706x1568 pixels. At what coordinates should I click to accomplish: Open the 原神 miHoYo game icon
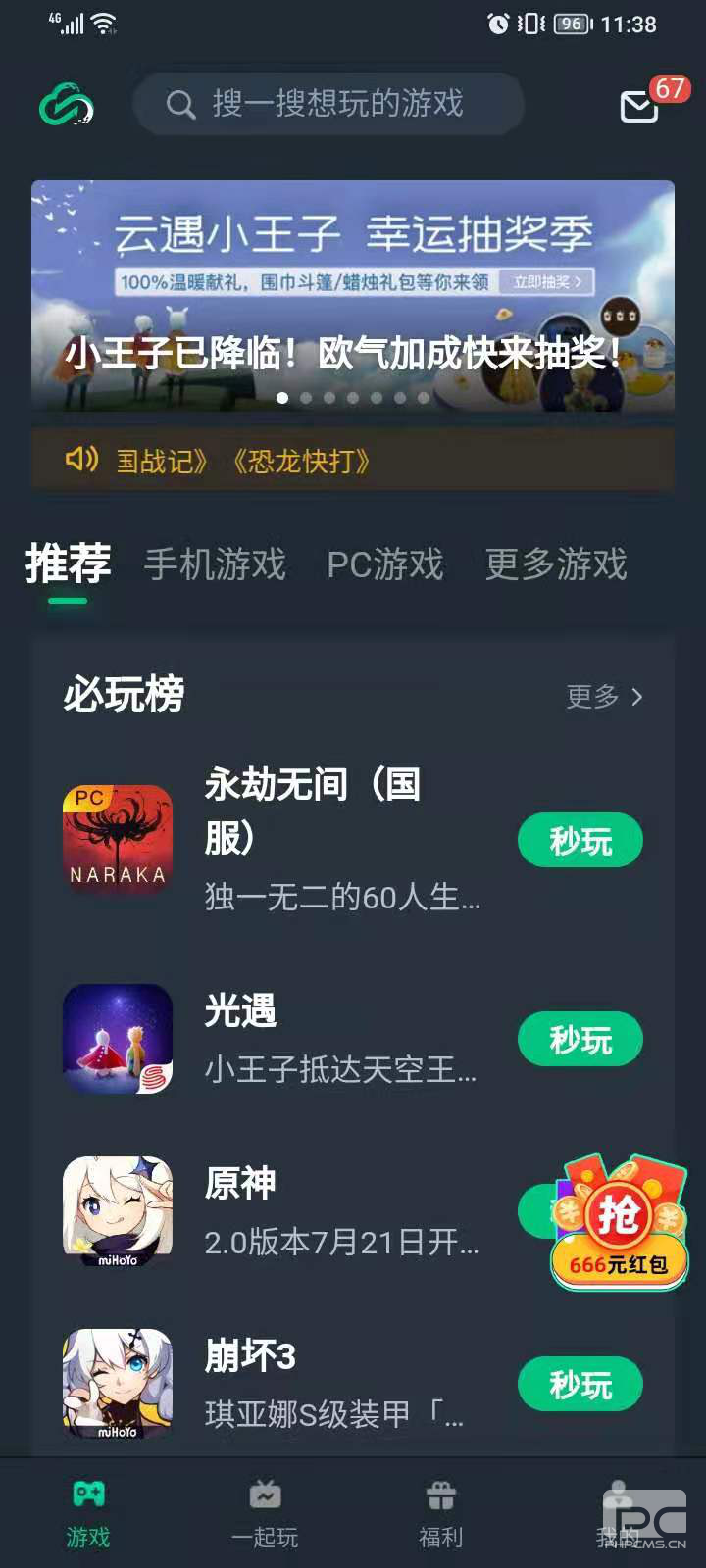click(117, 1211)
